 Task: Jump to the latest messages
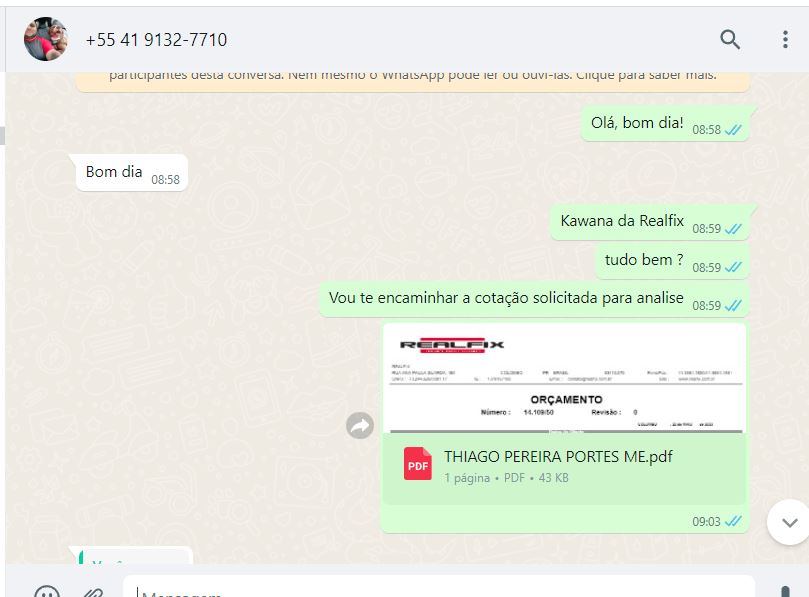coord(788,522)
